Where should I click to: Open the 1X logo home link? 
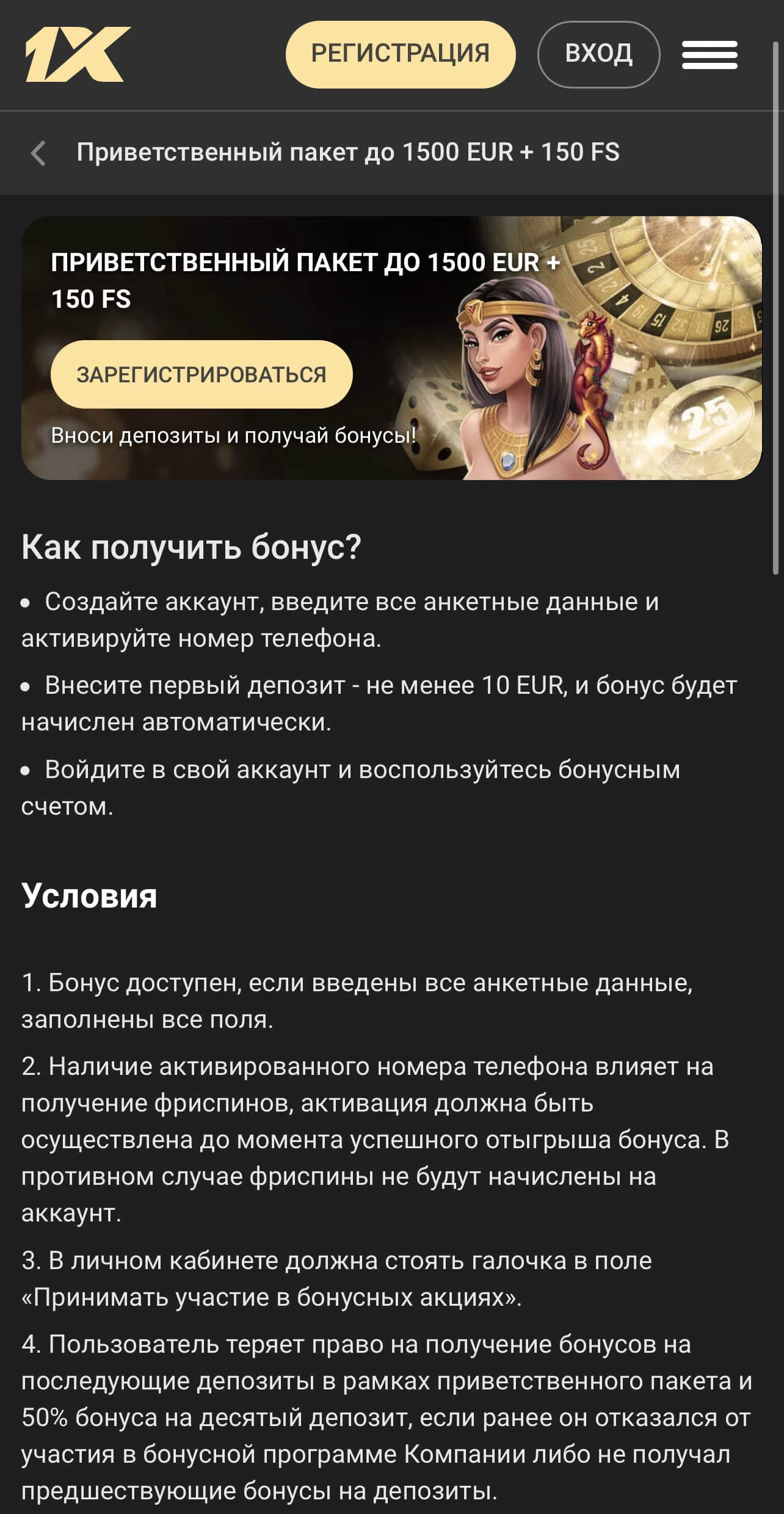(x=78, y=54)
